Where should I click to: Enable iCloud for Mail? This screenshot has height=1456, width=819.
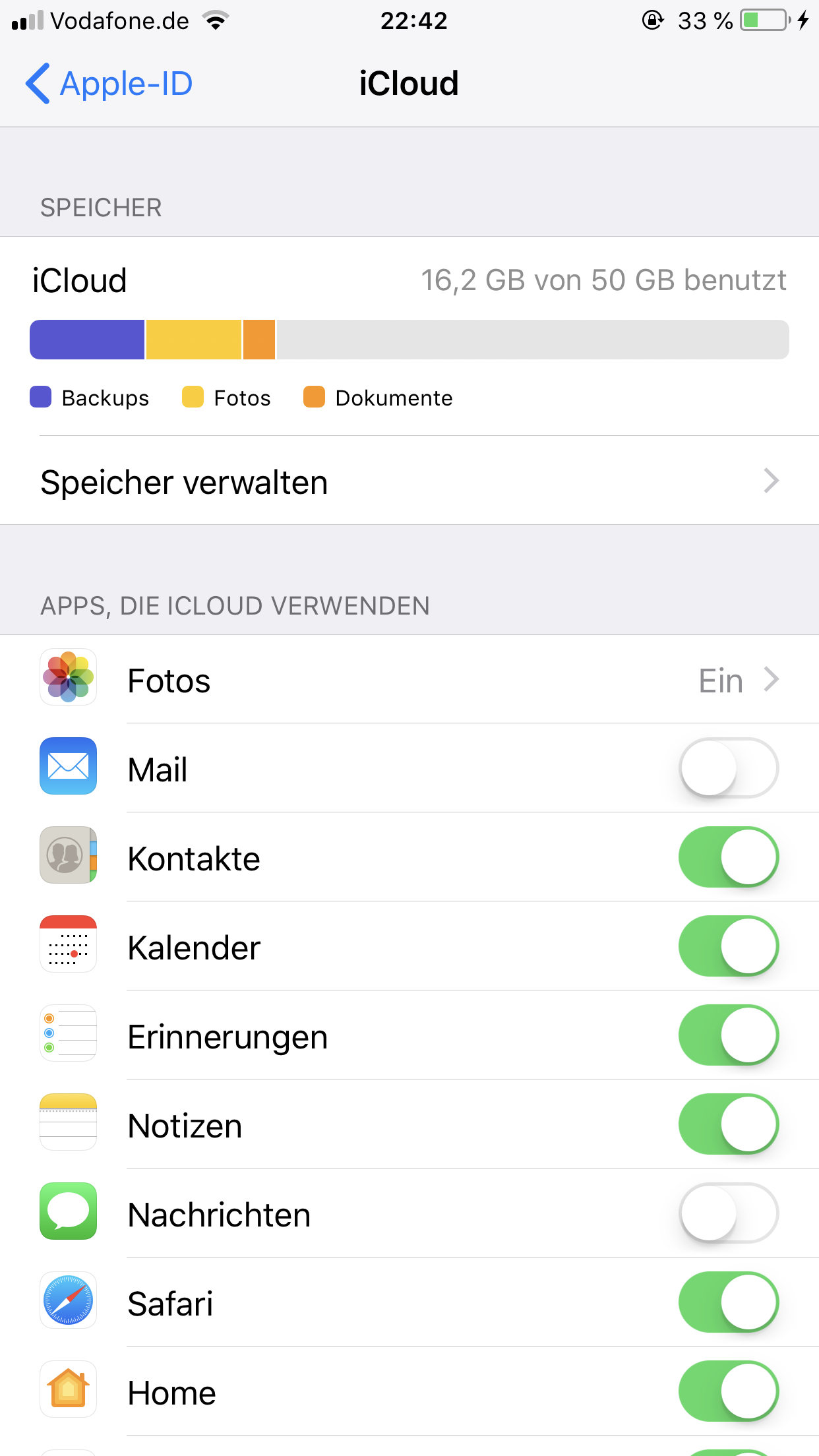click(728, 768)
